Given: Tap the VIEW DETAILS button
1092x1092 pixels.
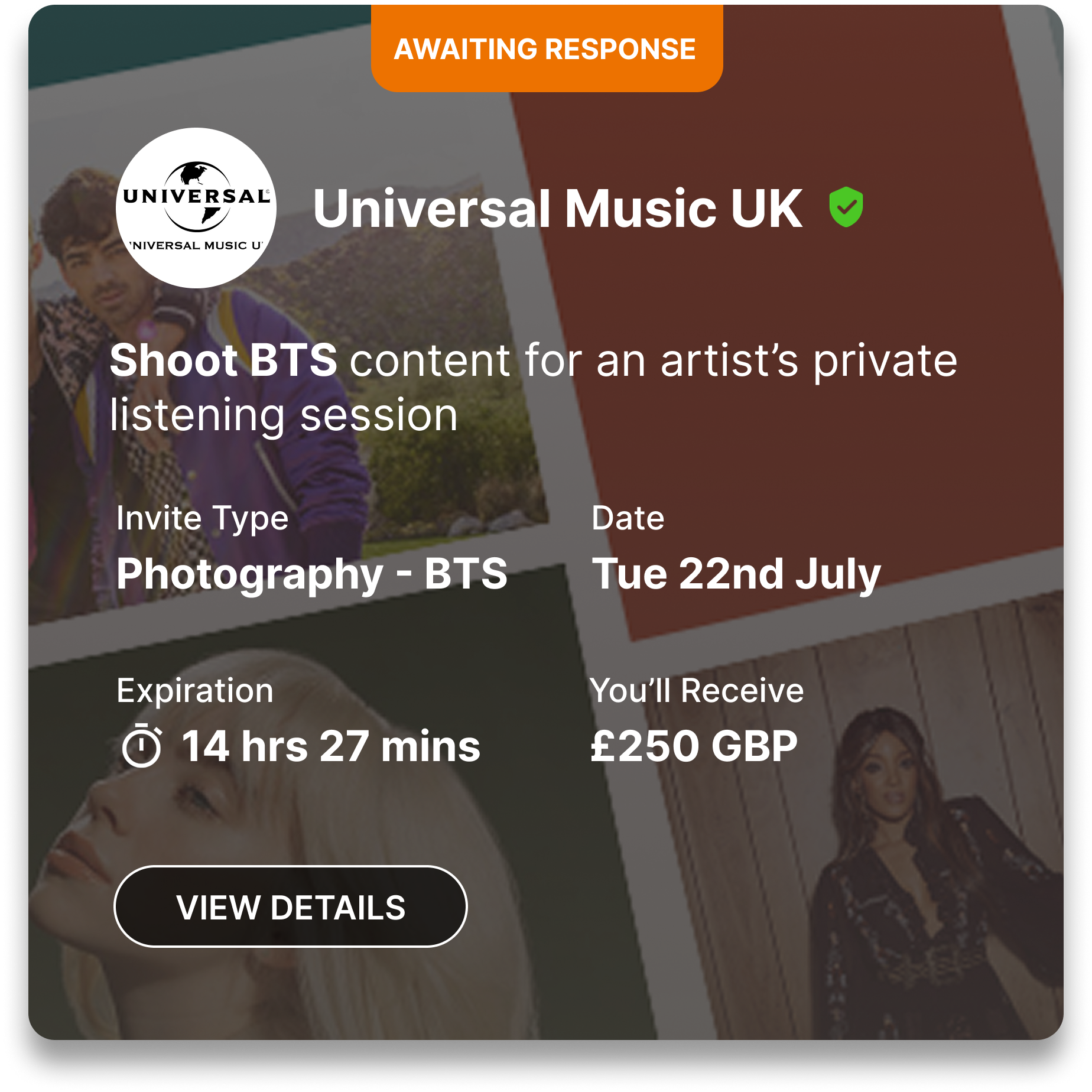Looking at the screenshot, I should tap(290, 906).
